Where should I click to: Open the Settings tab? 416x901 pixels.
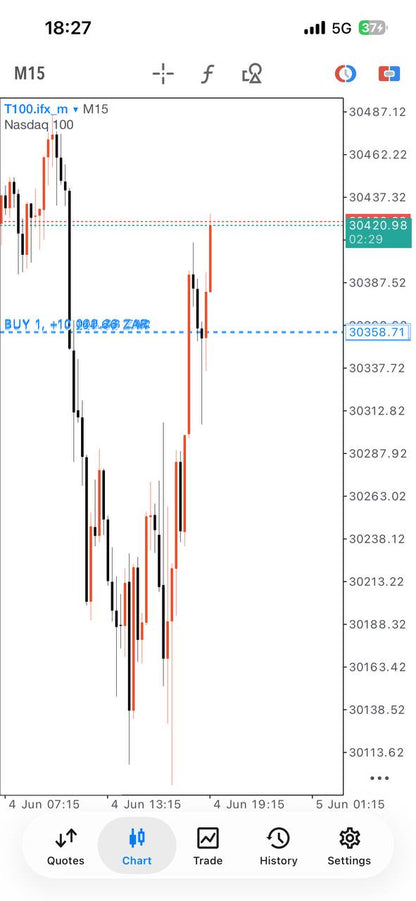[x=349, y=847]
